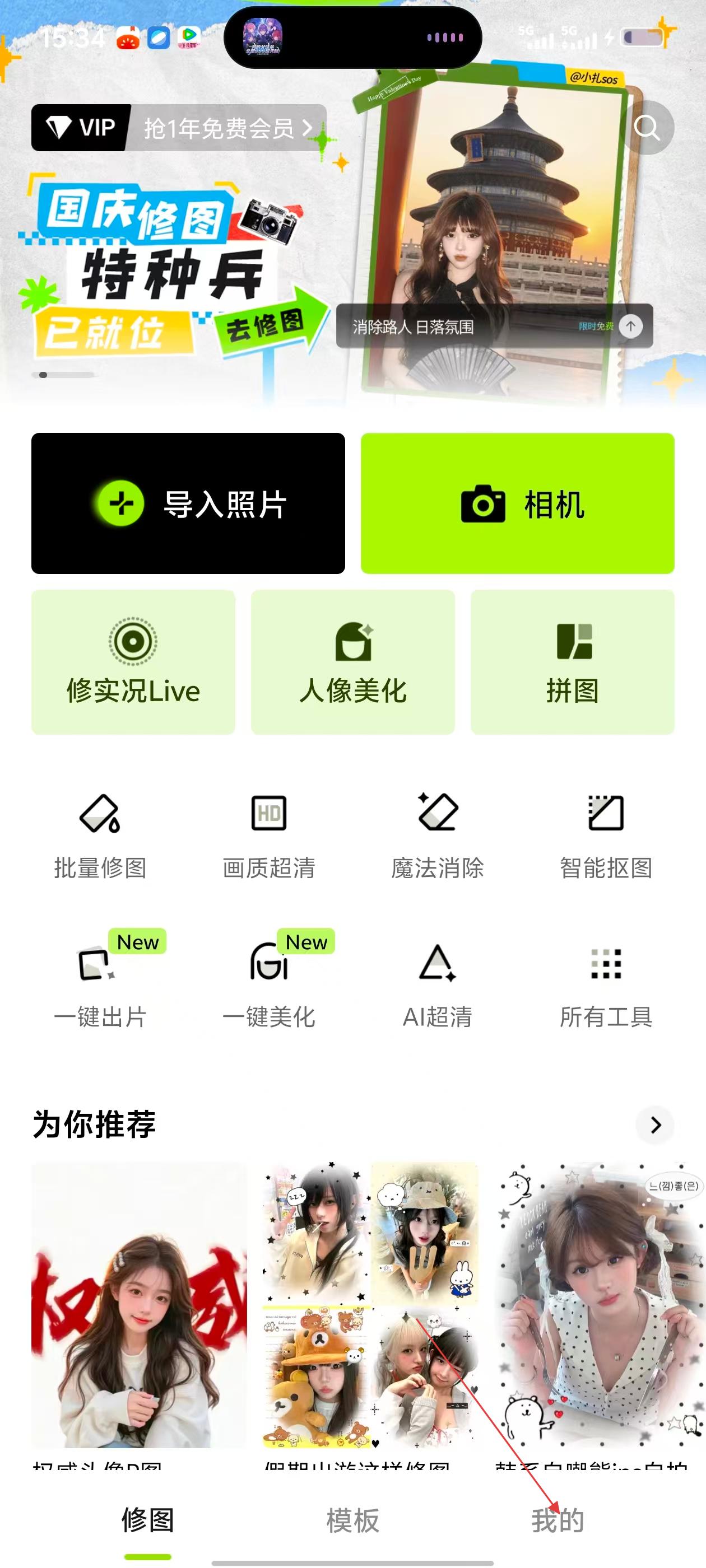
Task: Use the 消除路人 日落氛围 effect
Action: [x=494, y=326]
